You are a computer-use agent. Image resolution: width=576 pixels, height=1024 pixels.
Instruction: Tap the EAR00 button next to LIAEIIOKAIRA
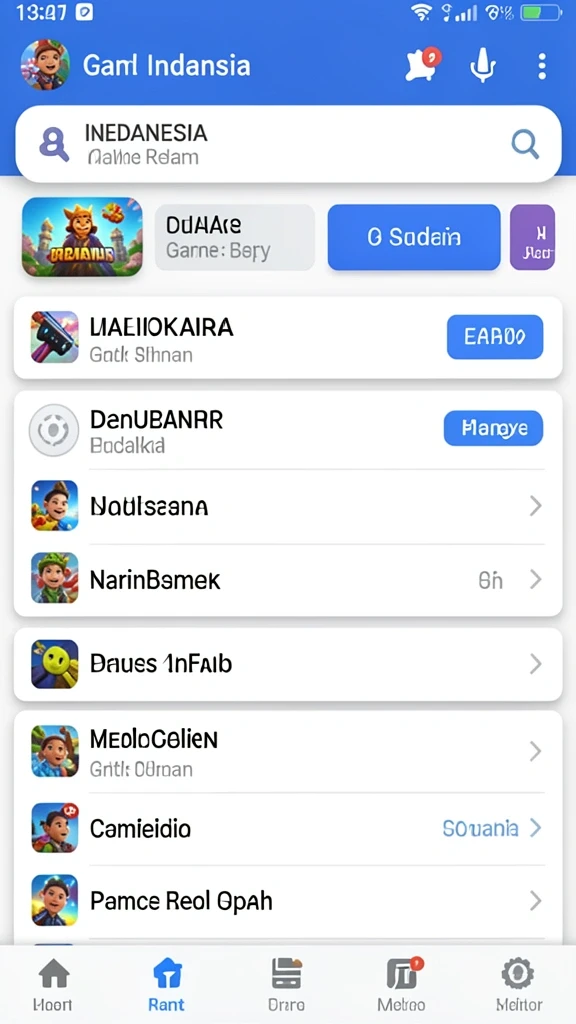click(x=495, y=337)
